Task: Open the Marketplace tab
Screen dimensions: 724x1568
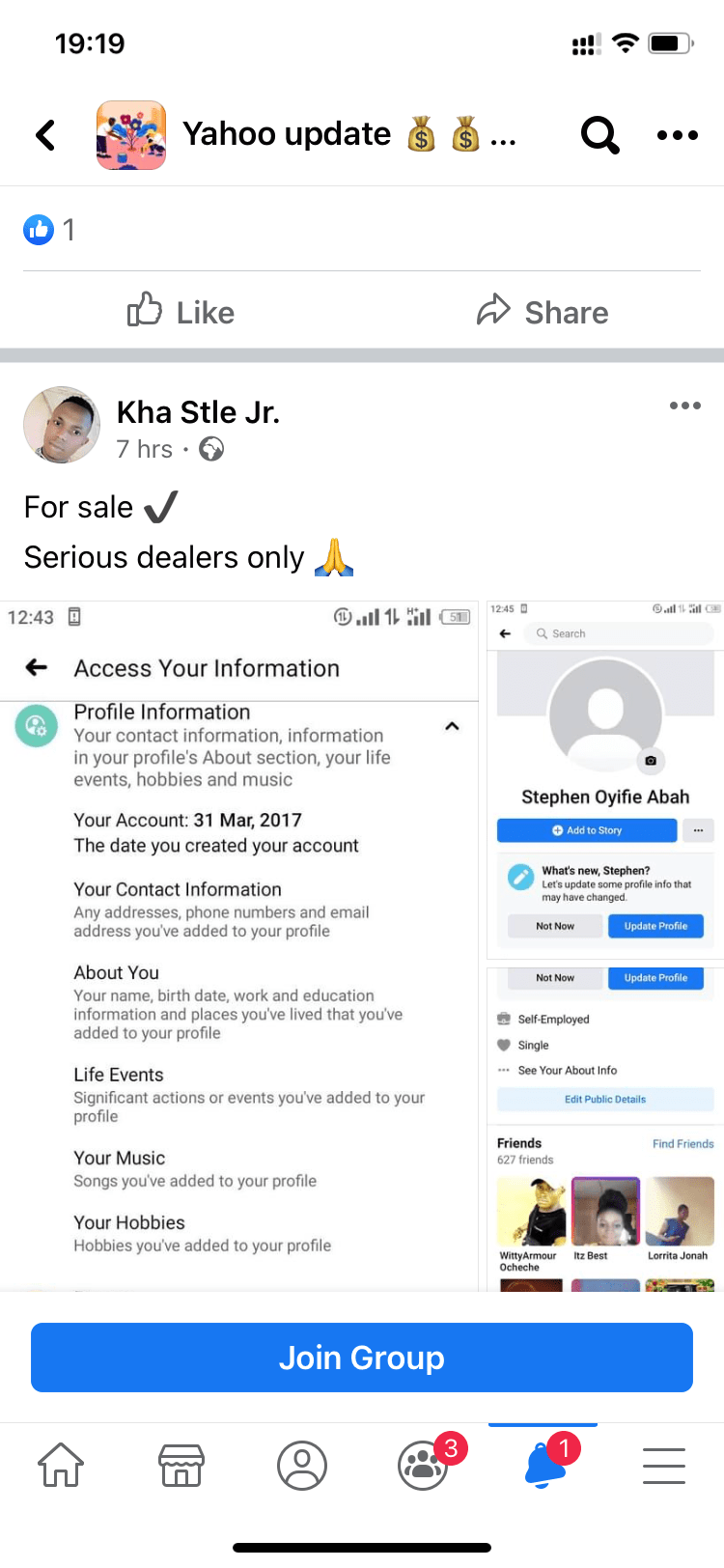Action: tap(181, 1465)
